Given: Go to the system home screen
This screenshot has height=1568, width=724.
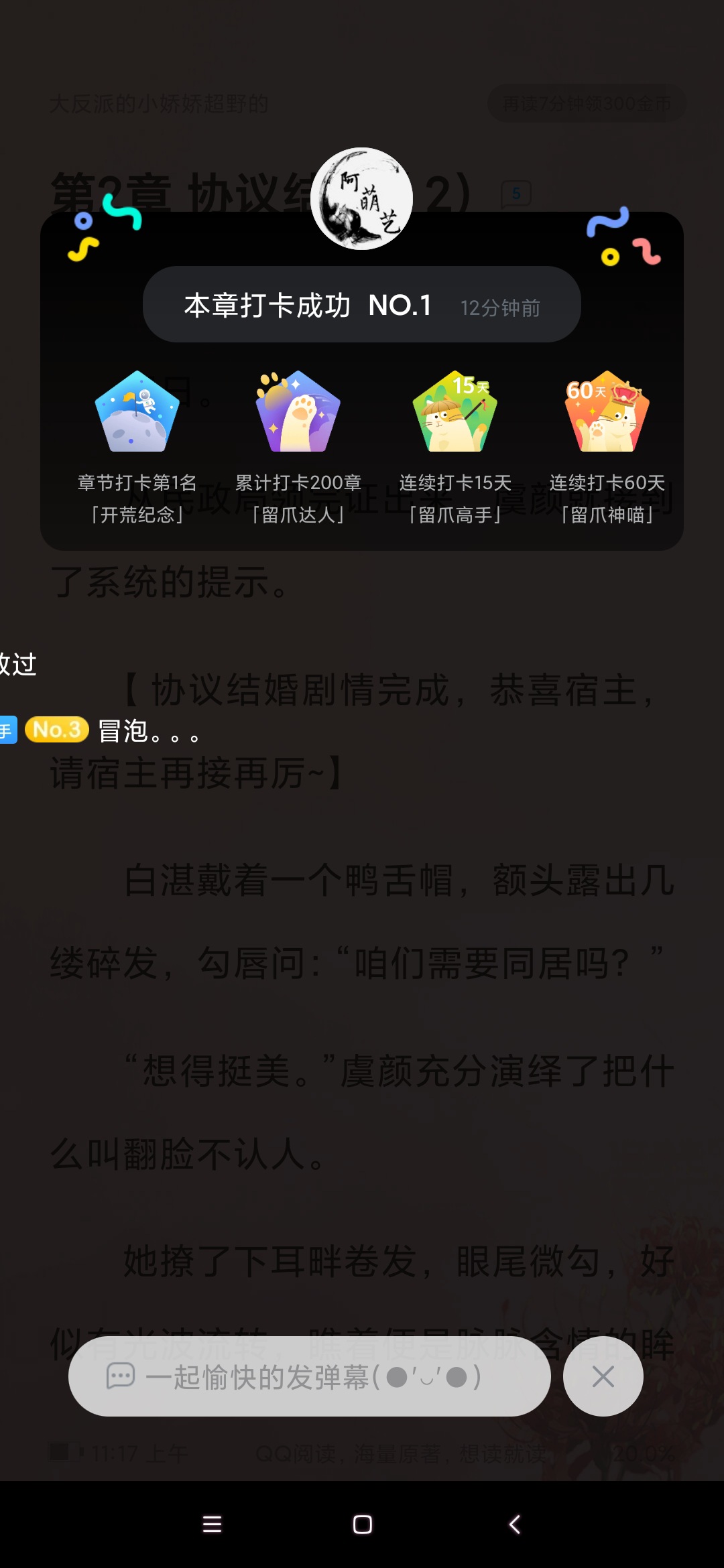Looking at the screenshot, I should point(362,1524).
